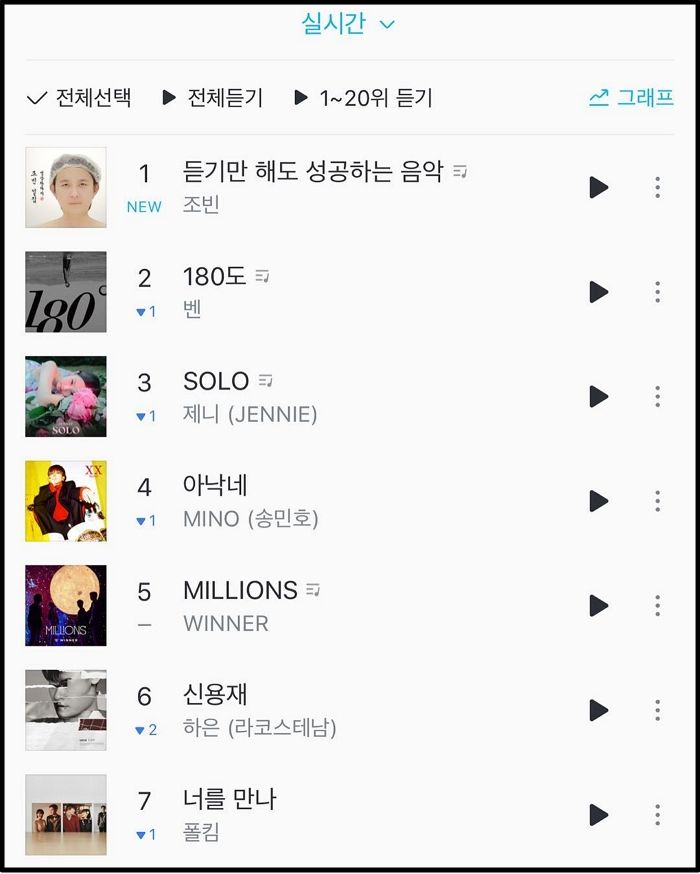Play 아낙네 by MINO (송민호)
This screenshot has height=874, width=700.
click(599, 501)
